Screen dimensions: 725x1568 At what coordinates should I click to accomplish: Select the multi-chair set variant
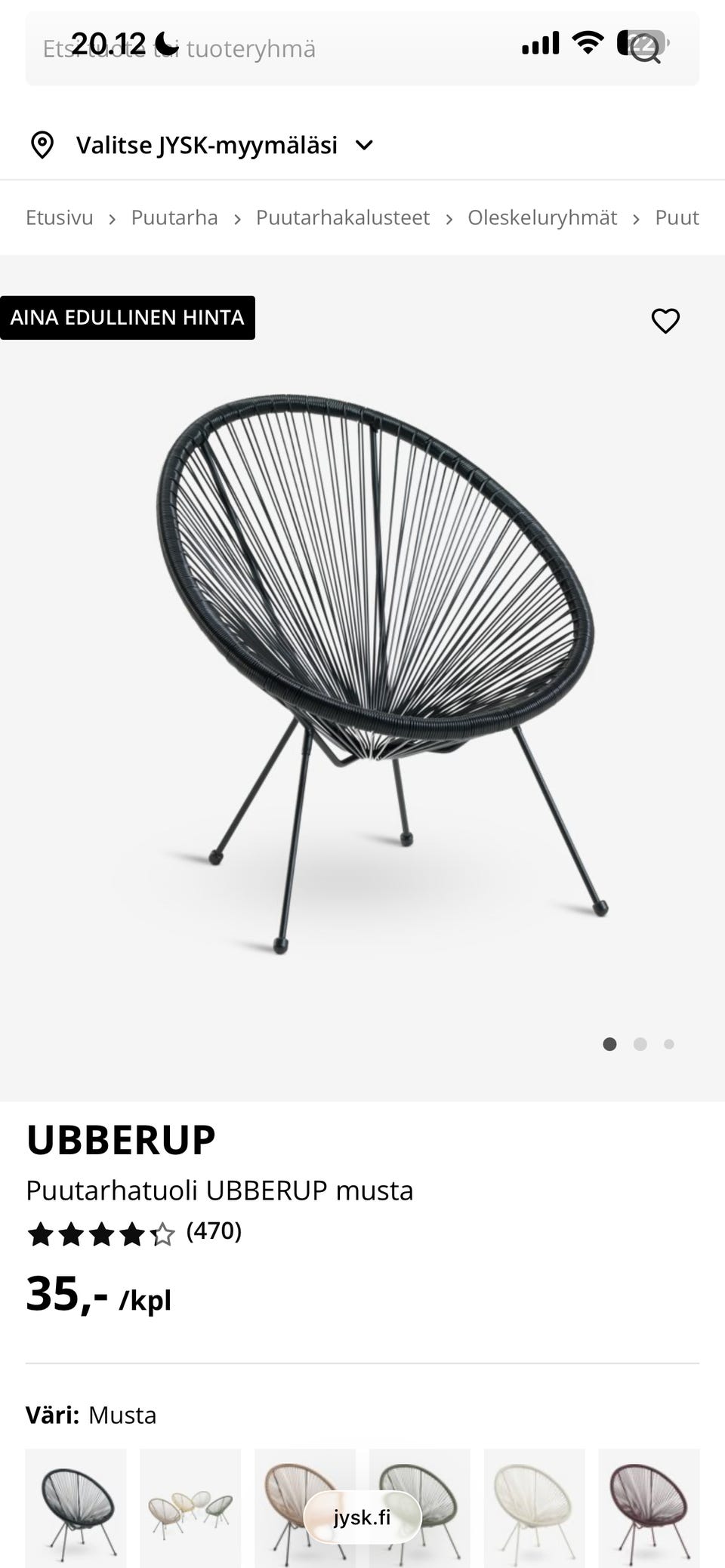point(190,1508)
